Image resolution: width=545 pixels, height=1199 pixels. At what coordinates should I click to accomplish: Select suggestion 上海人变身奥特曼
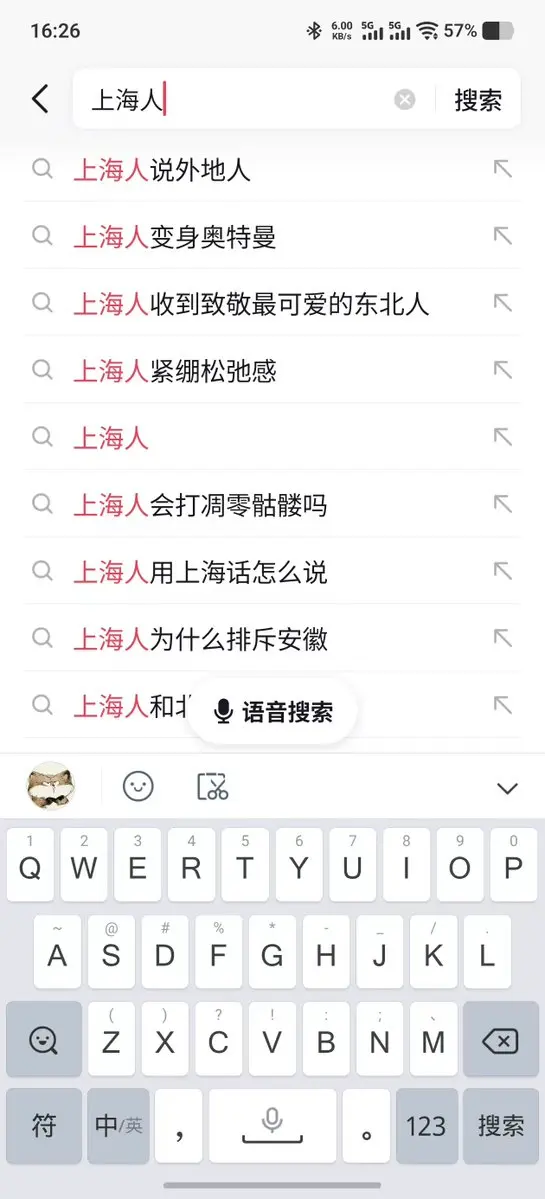[272, 236]
